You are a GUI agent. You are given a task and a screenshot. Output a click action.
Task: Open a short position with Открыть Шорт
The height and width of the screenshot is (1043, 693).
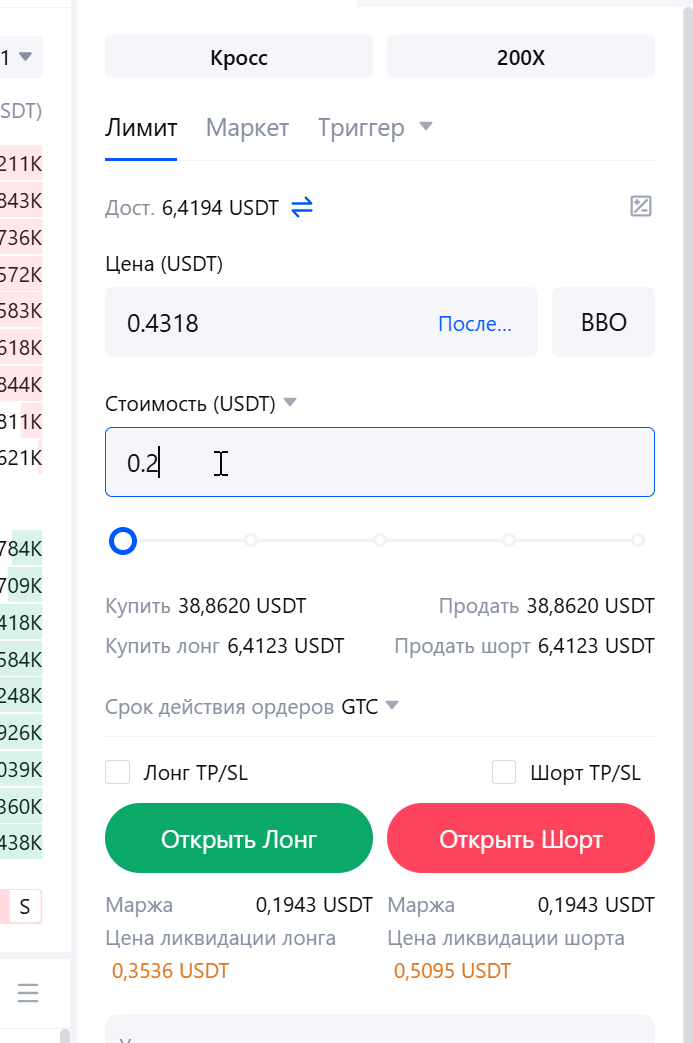(520, 838)
